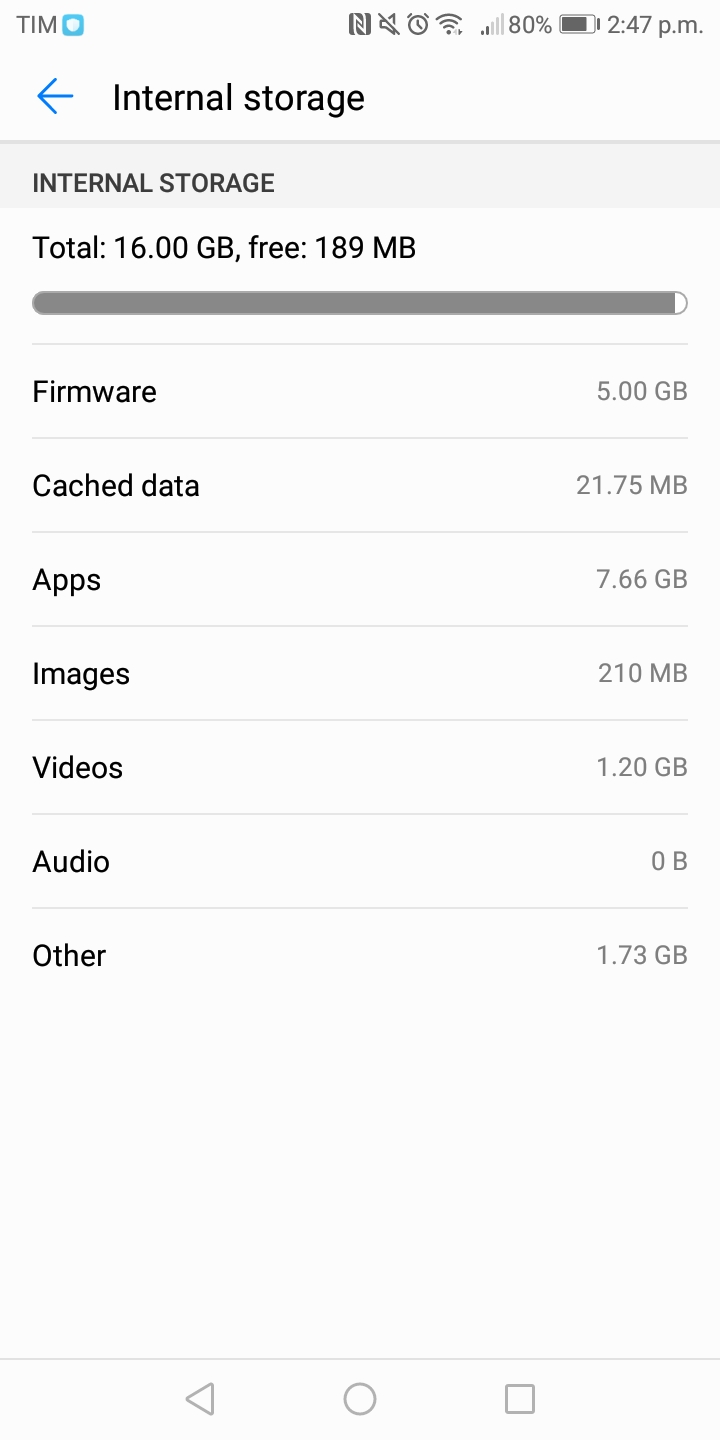The width and height of the screenshot is (720, 1440).
Task: Open the Firmware storage row
Action: point(360,391)
